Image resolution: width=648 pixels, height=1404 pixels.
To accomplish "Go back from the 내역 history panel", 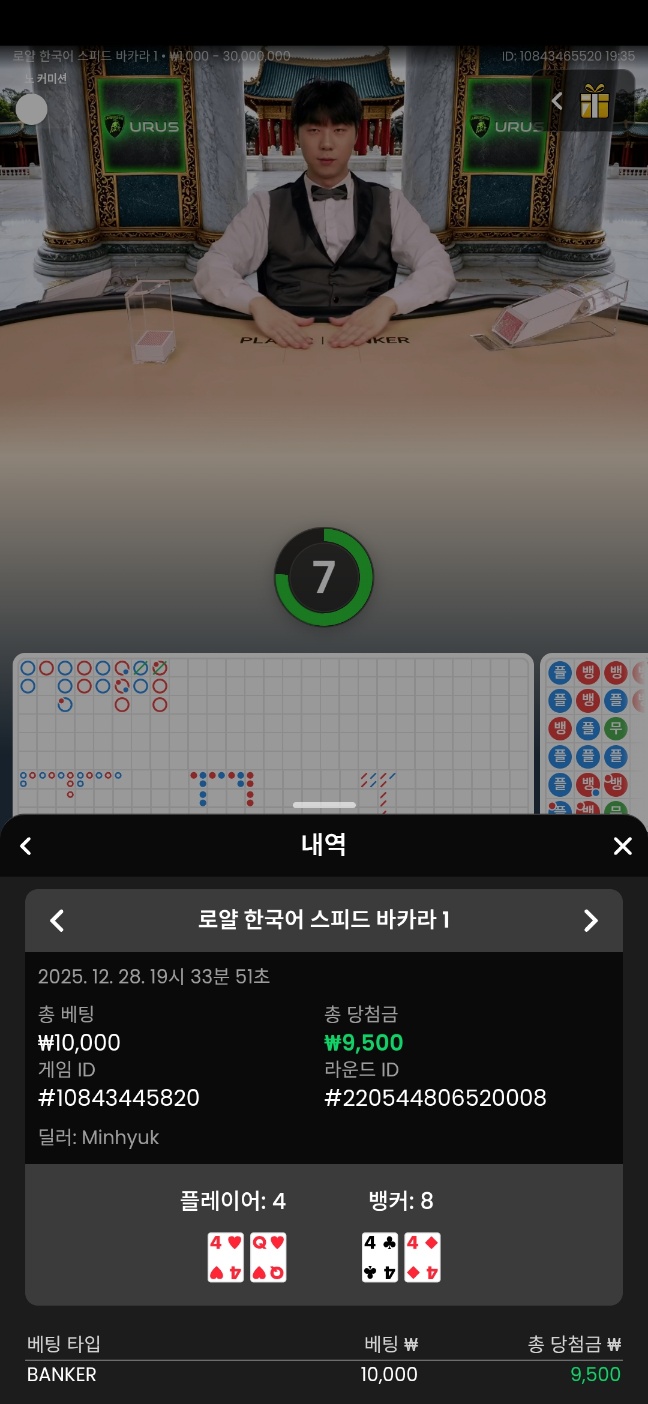I will (x=26, y=846).
